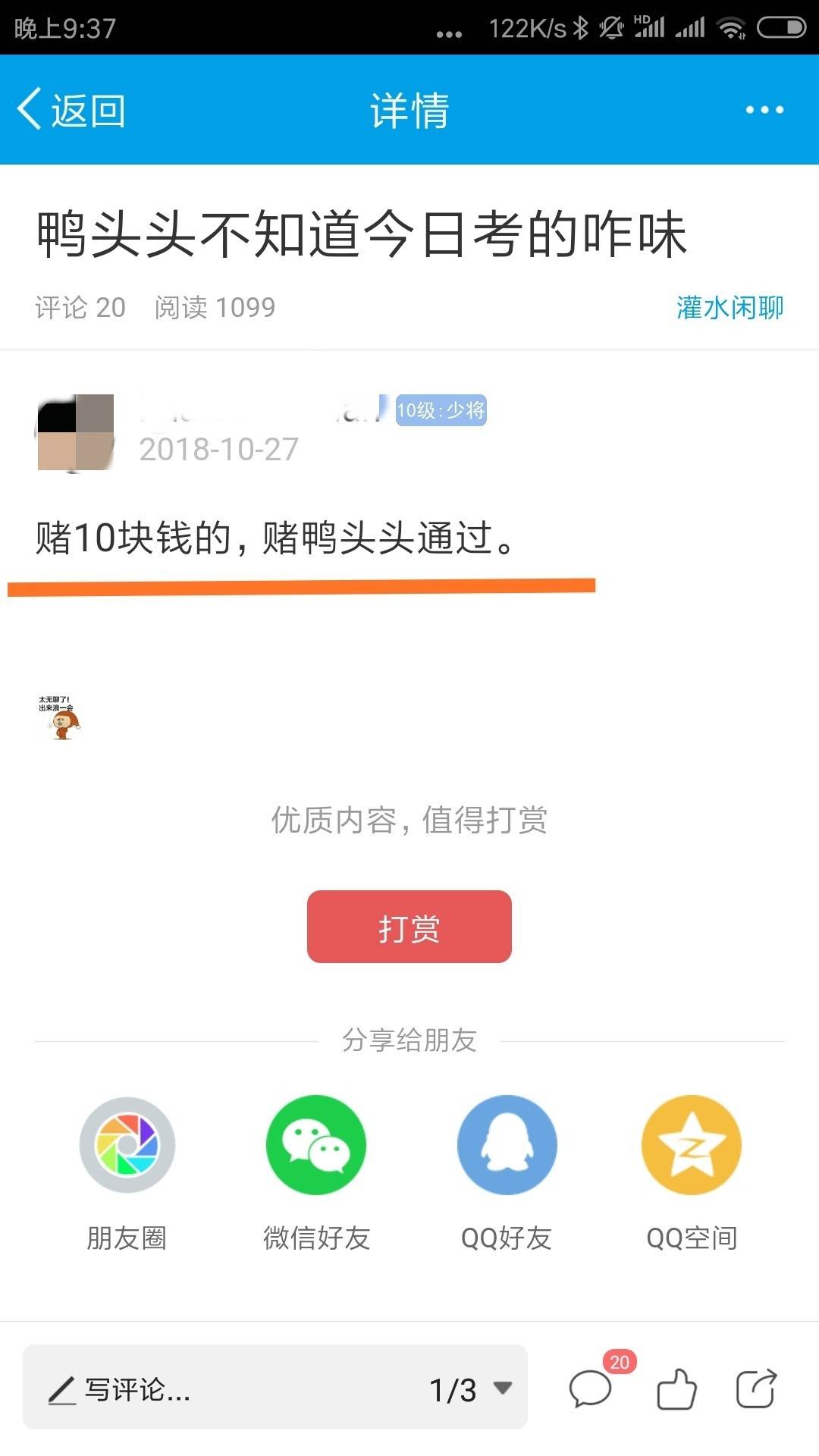Expand the 1/3 page selector
The width and height of the screenshot is (819, 1456).
coord(470,1389)
